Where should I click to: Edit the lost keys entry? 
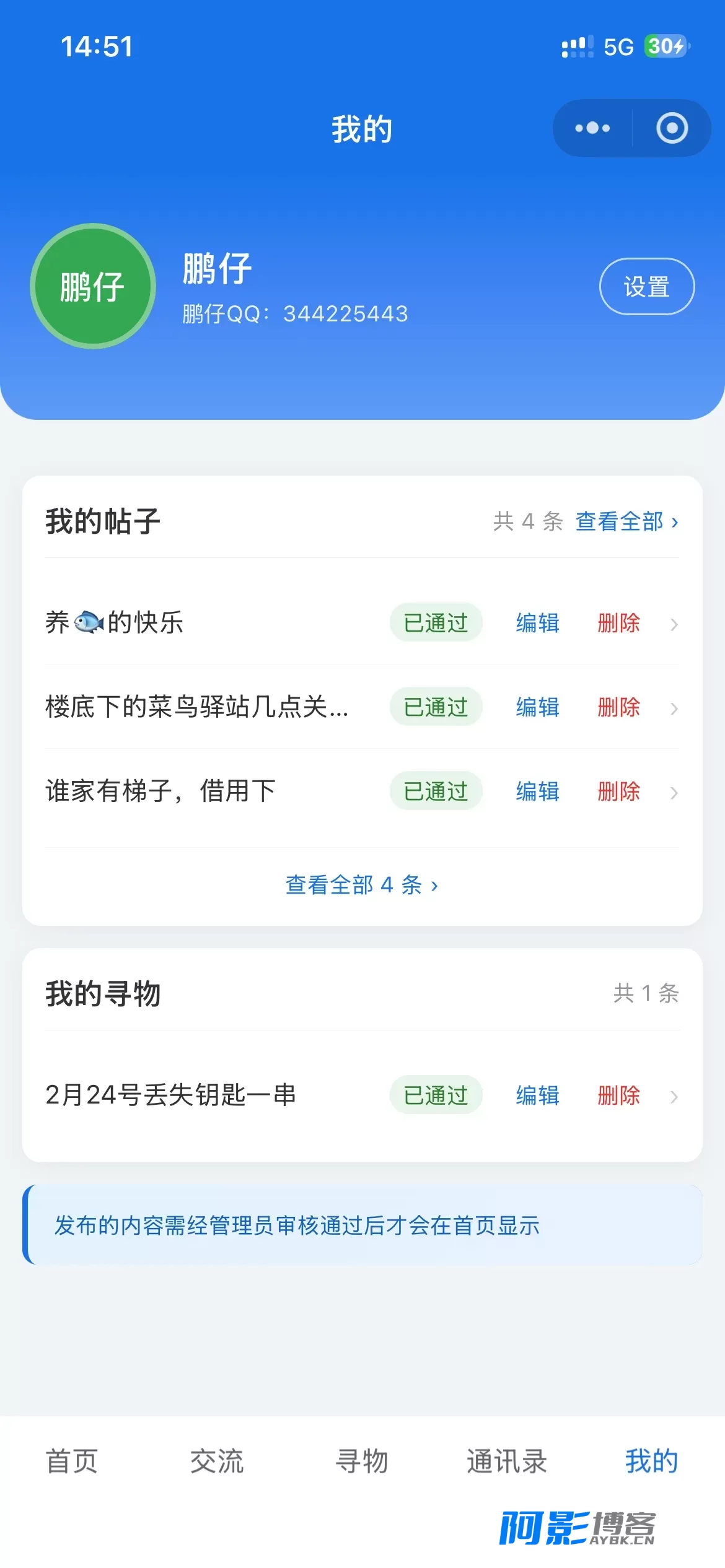[x=538, y=1095]
